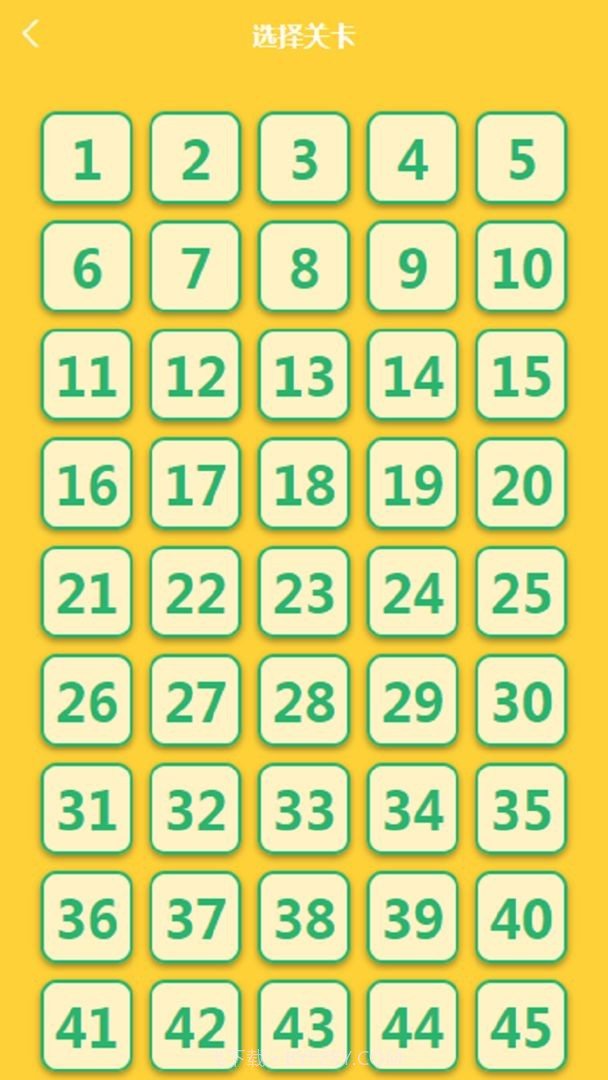Choose level 40
Viewport: 608px width, 1080px height.
click(521, 918)
